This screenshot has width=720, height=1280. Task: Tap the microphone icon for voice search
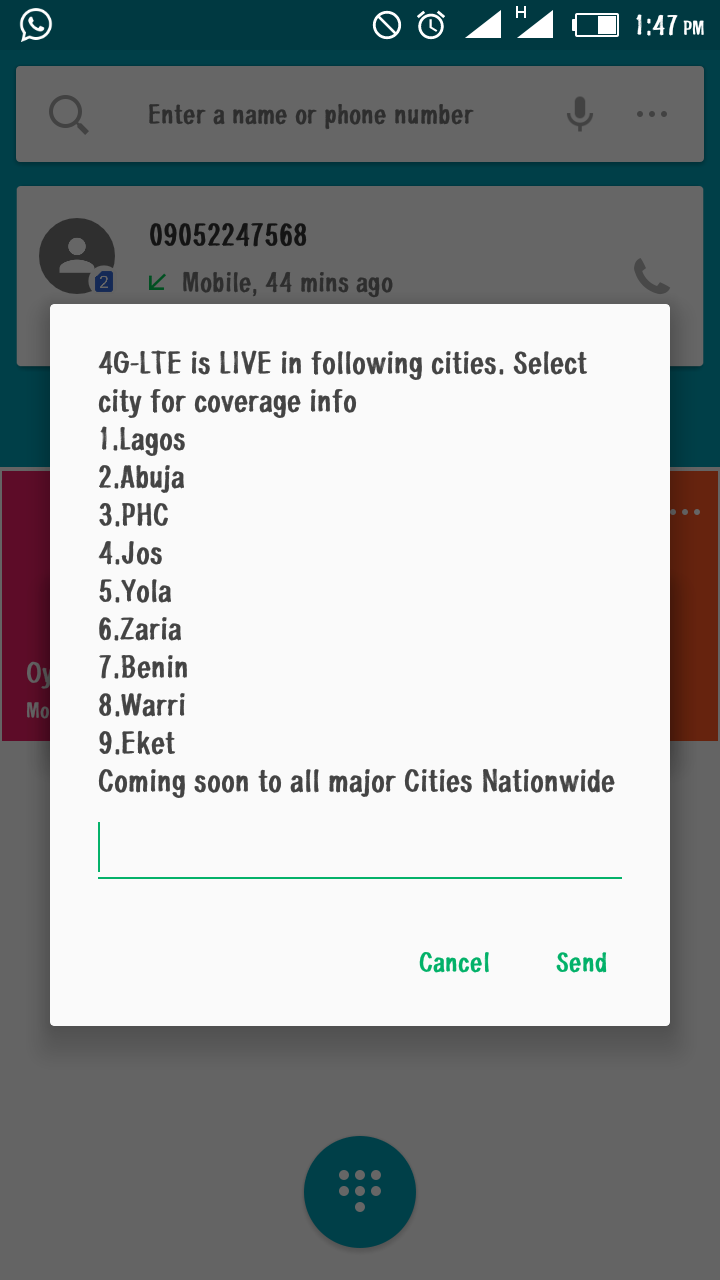coord(578,114)
